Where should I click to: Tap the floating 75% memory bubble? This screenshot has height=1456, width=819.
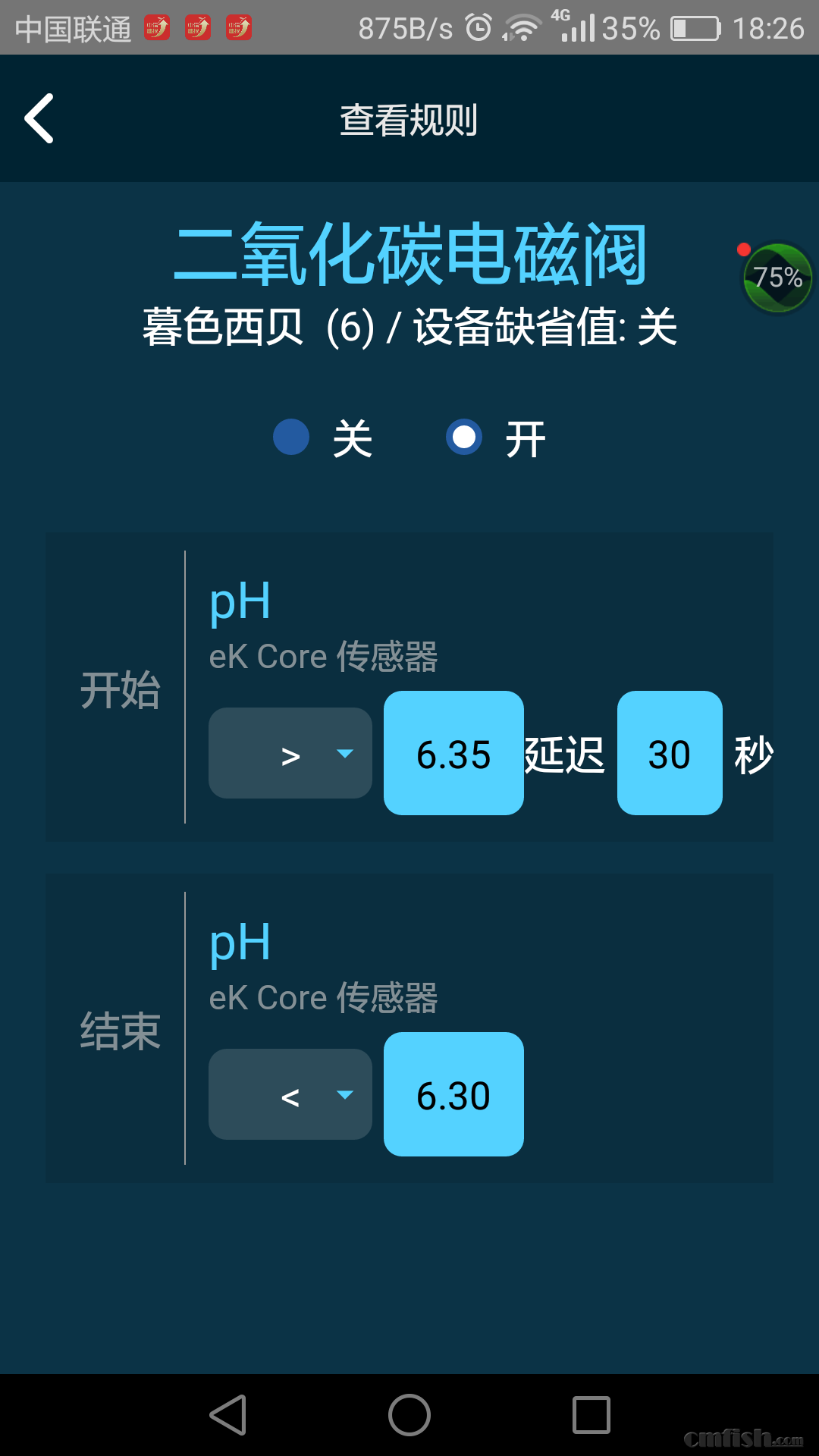777,278
